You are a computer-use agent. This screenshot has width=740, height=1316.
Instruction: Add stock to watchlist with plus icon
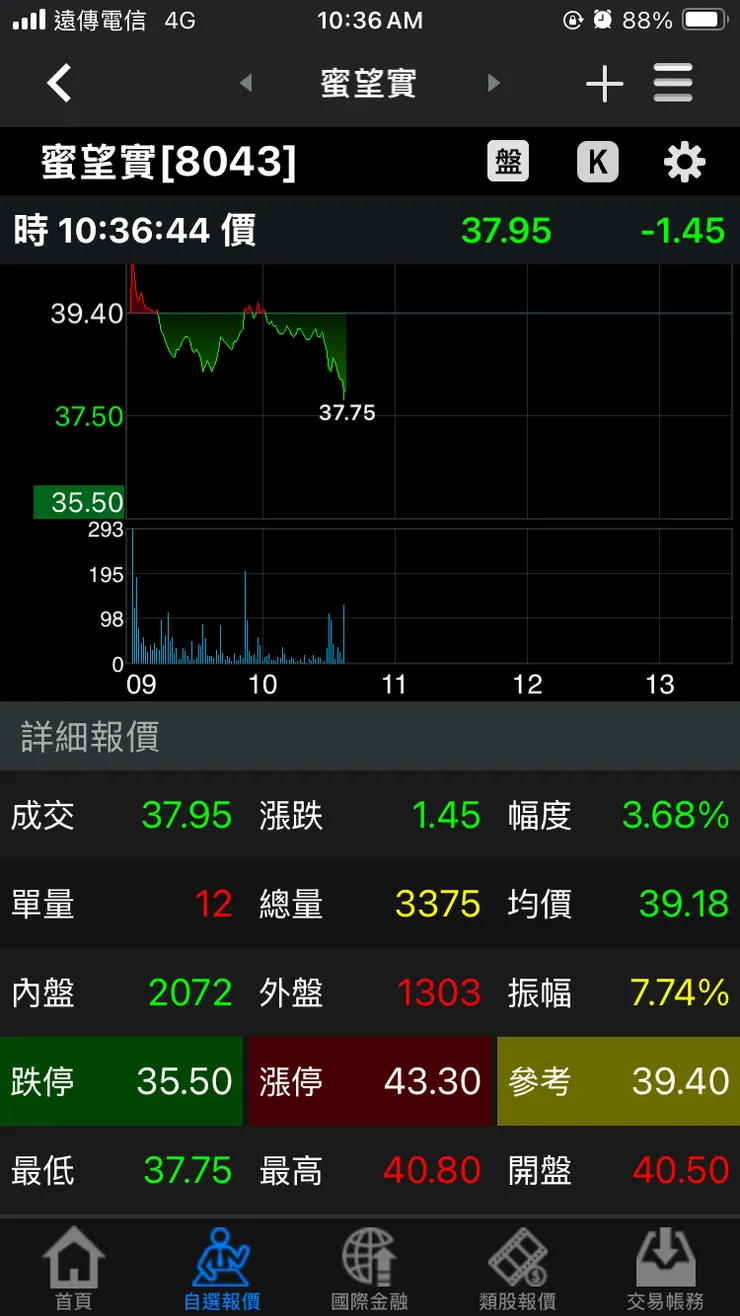(x=604, y=83)
